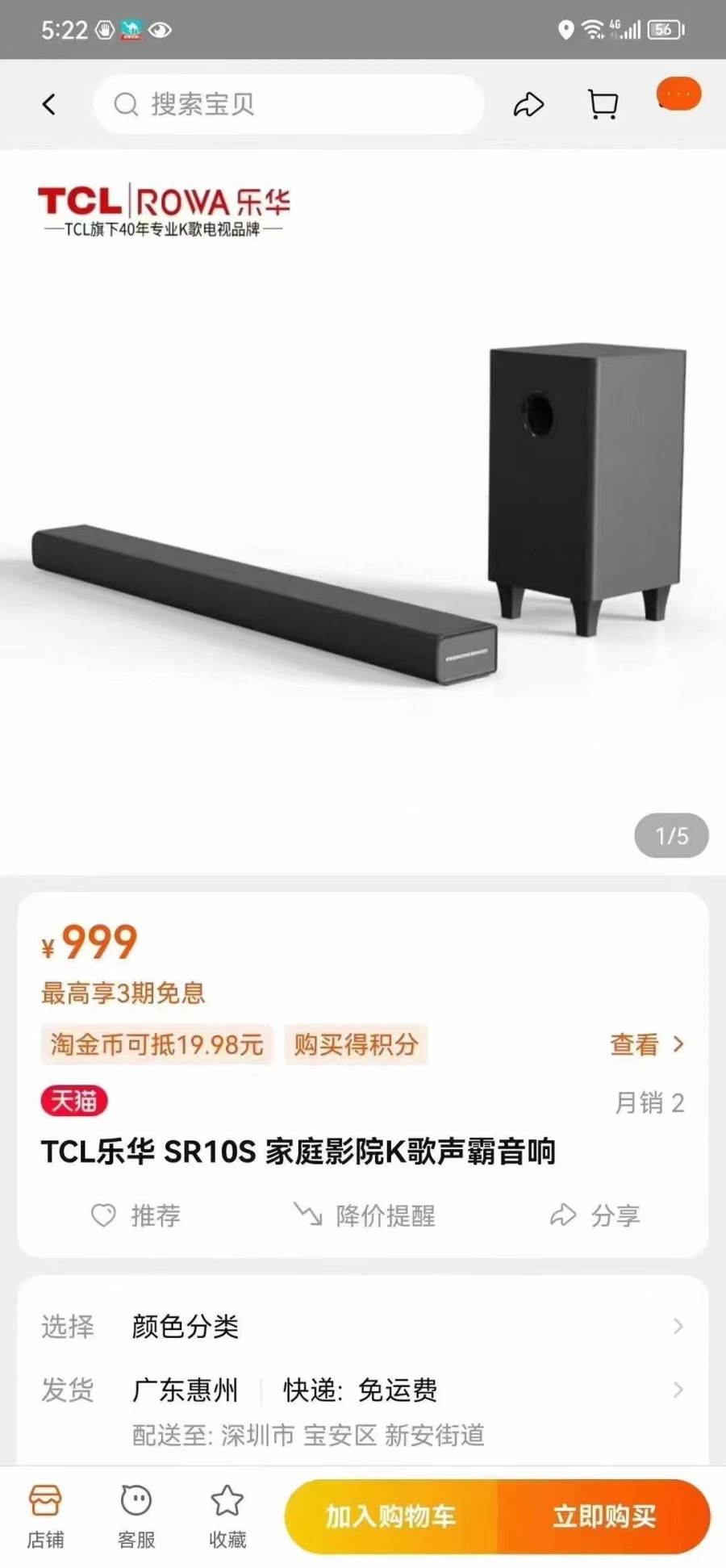The height and width of the screenshot is (1568, 726).
Task: Set a 降价提醒 price drop alert
Action: (365, 1215)
